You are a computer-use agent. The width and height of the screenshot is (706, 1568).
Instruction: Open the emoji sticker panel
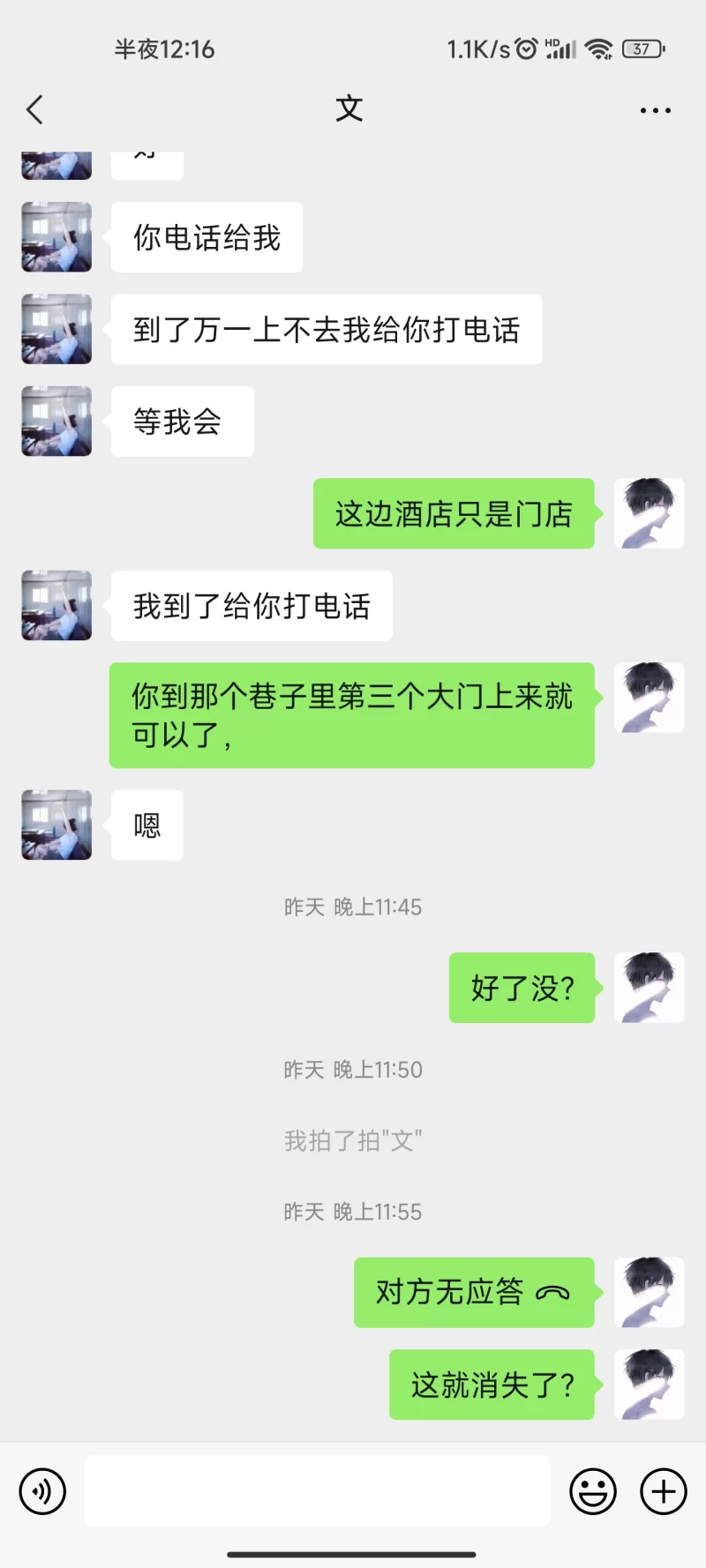click(x=593, y=1491)
